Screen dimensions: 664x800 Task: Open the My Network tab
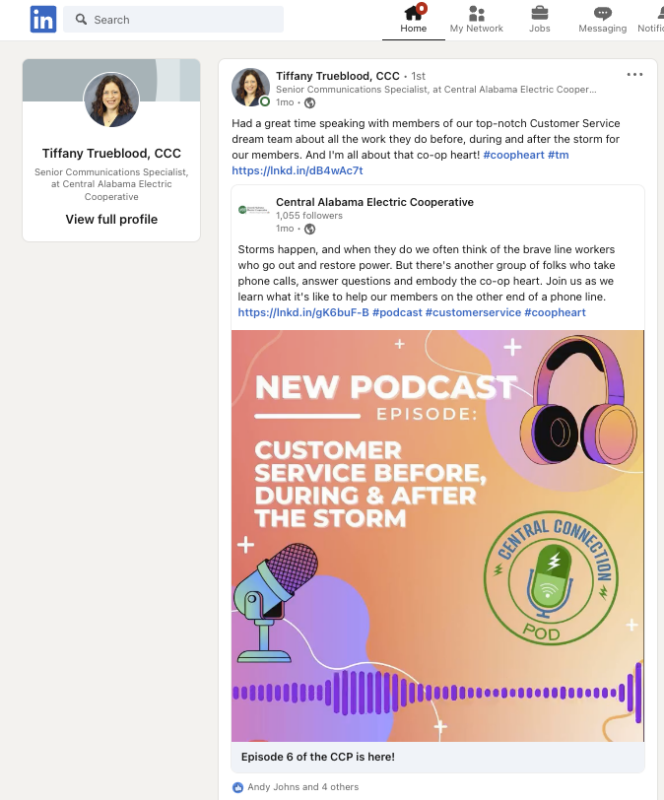pyautogui.click(x=476, y=19)
